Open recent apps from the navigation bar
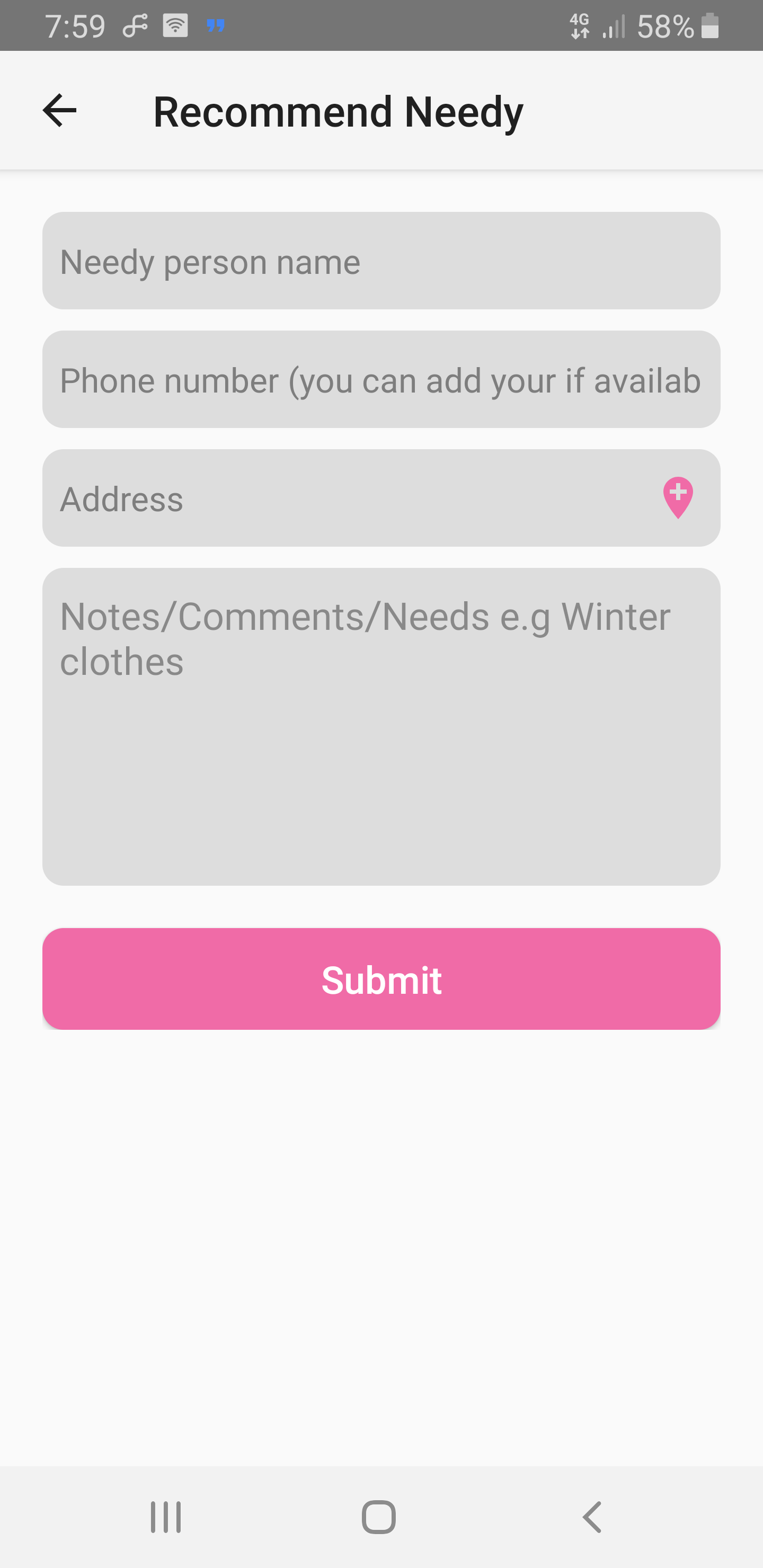Viewport: 763px width, 1568px height. [166, 1517]
